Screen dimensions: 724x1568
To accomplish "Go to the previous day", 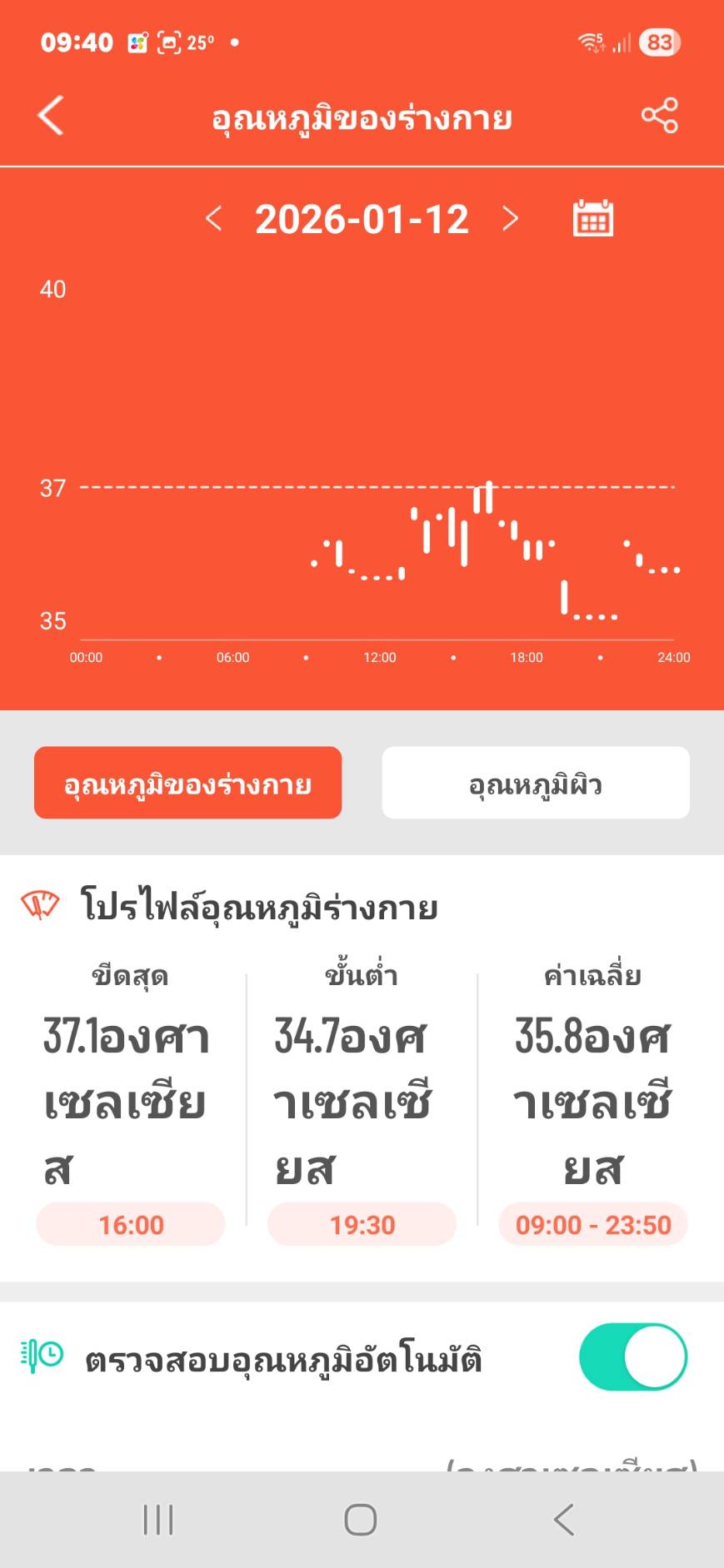I will (x=213, y=219).
